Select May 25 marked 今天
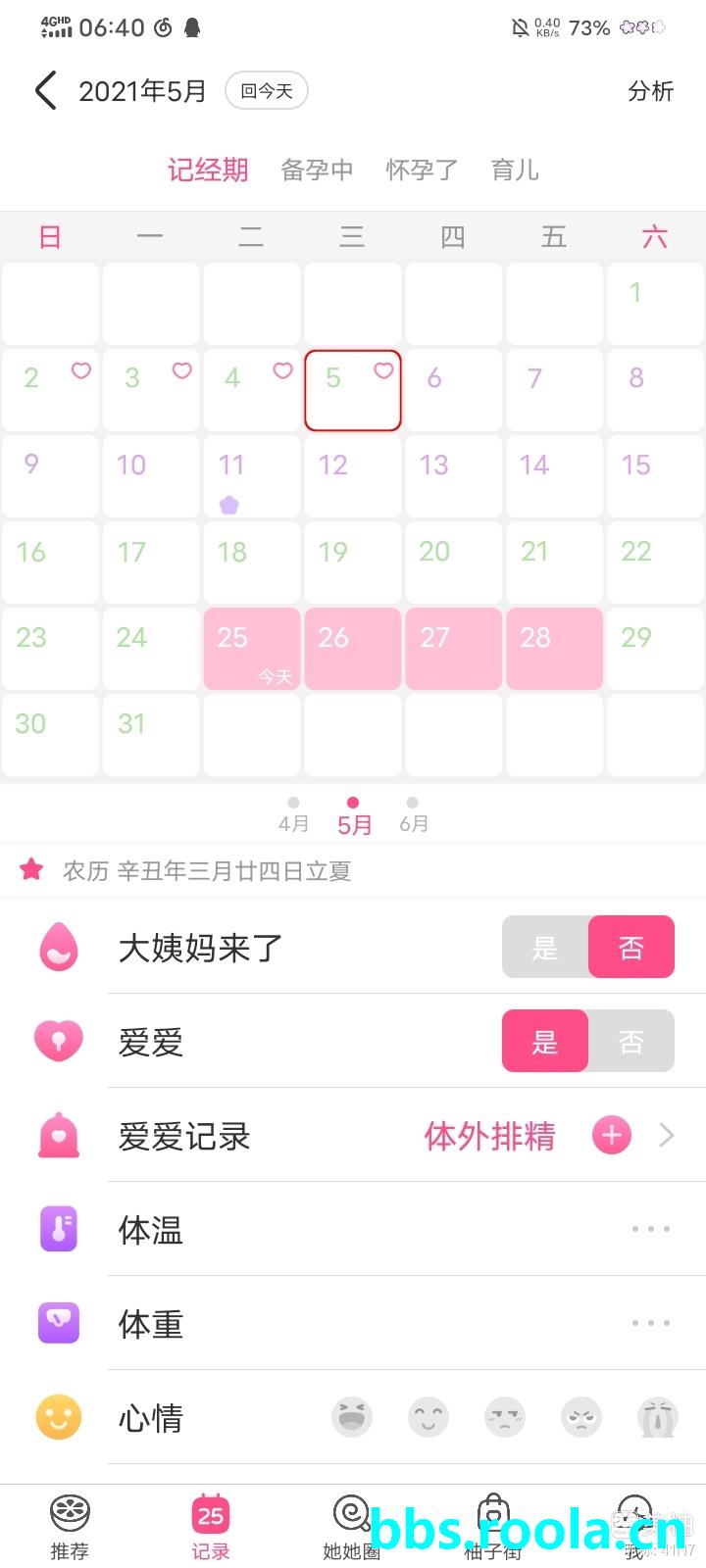This screenshot has width=706, height=1568. (251, 649)
